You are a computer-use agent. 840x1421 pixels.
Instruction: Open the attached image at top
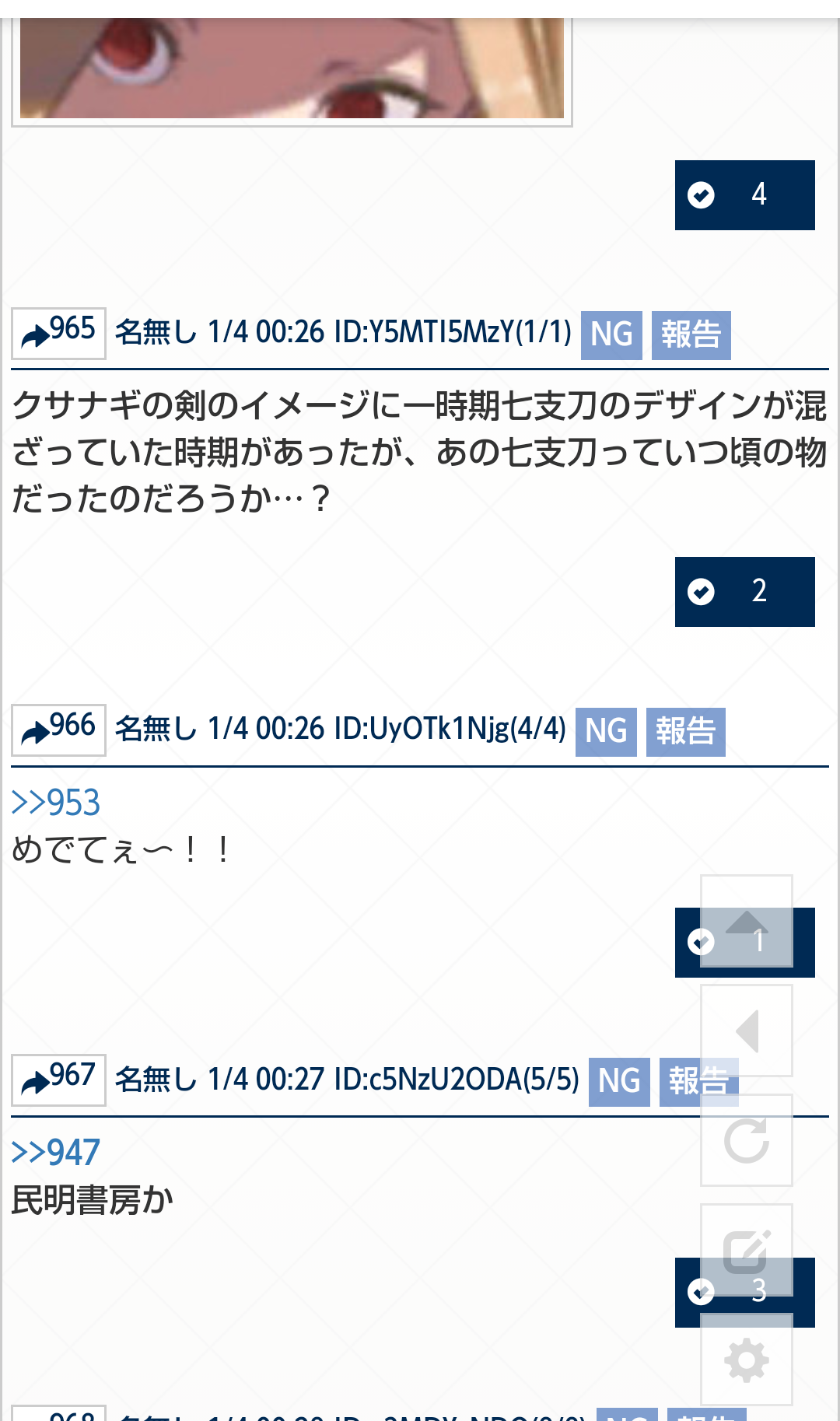click(292, 68)
